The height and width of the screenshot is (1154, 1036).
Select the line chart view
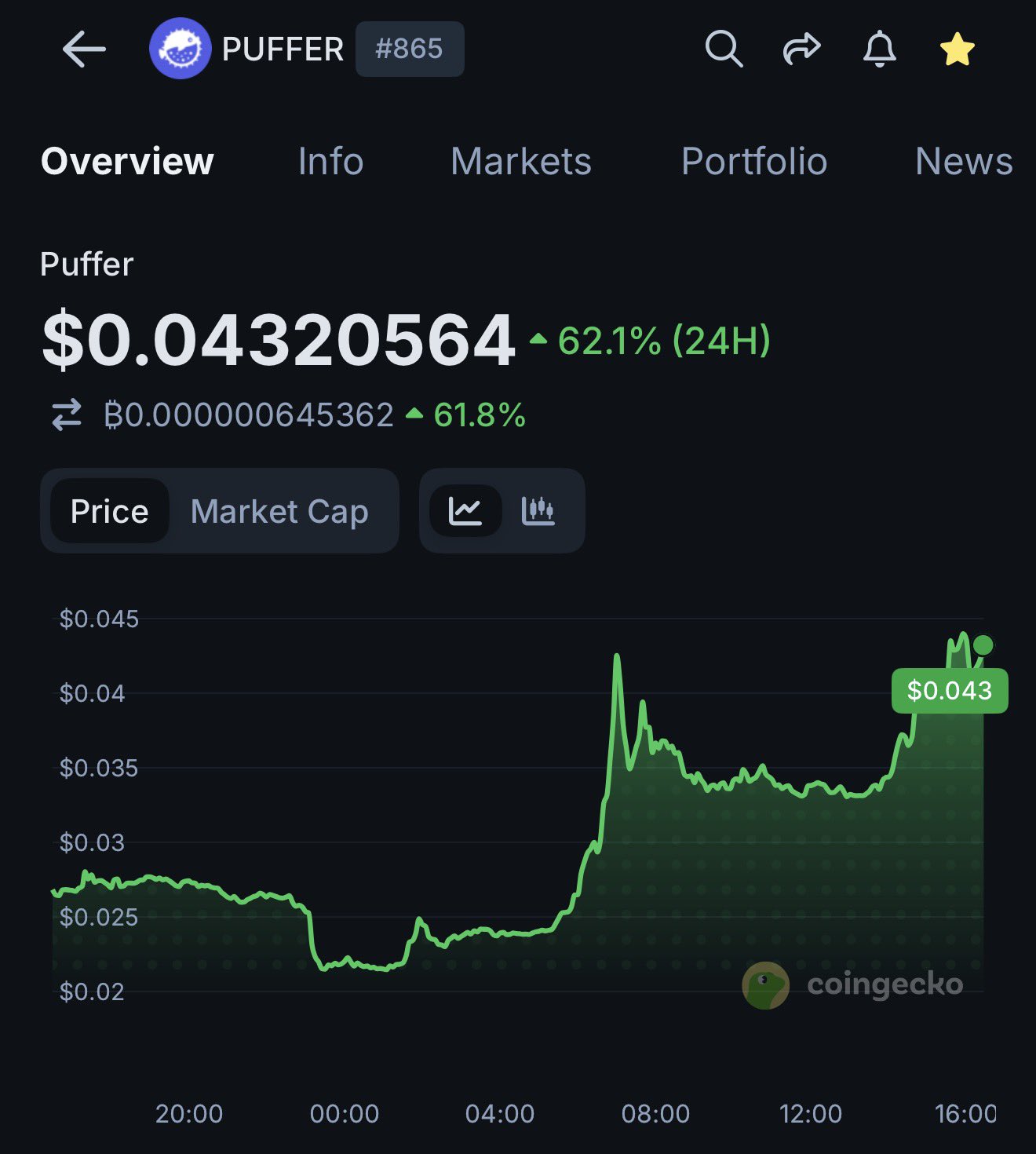coord(465,511)
